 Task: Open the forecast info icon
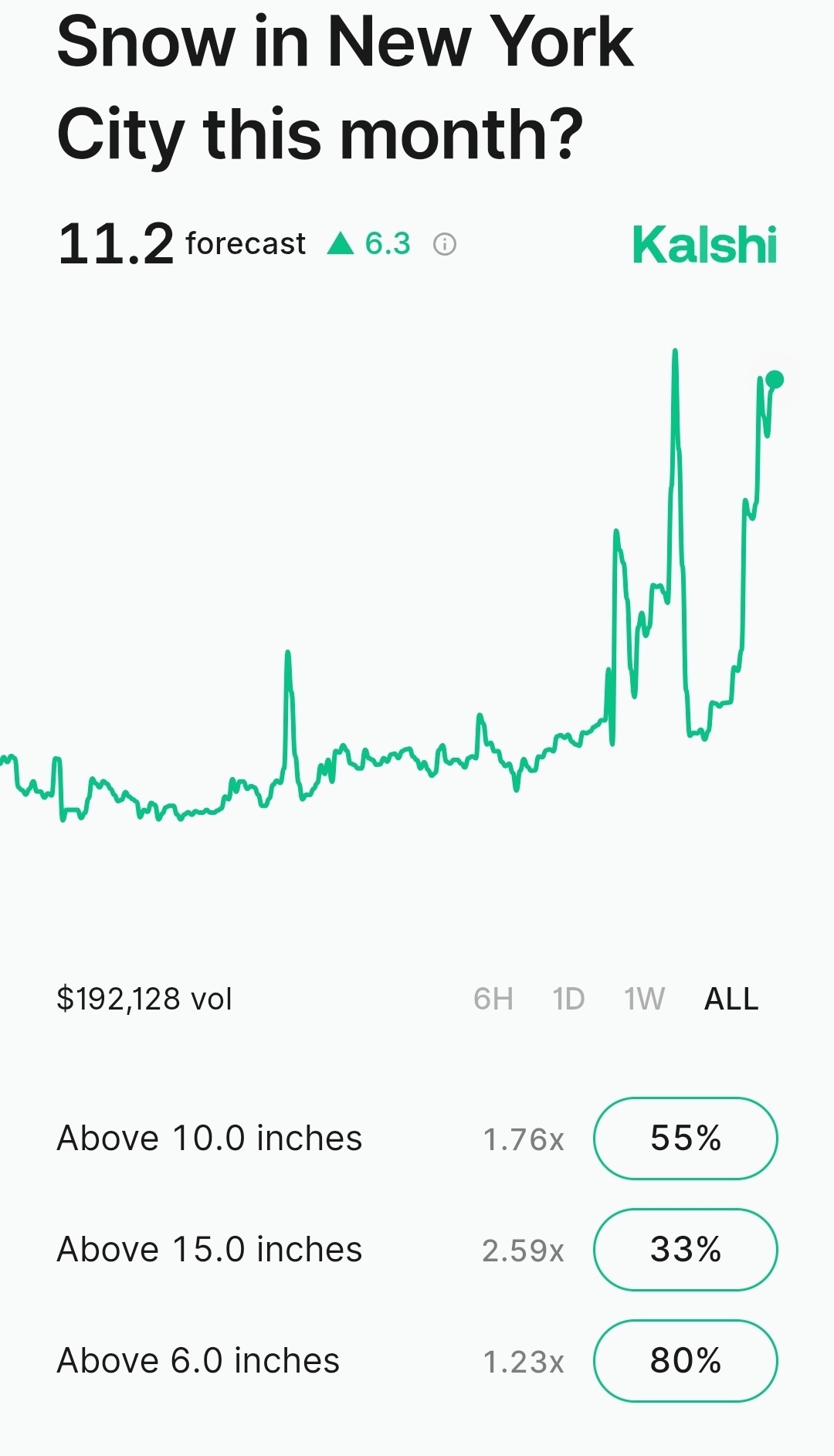[x=445, y=245]
